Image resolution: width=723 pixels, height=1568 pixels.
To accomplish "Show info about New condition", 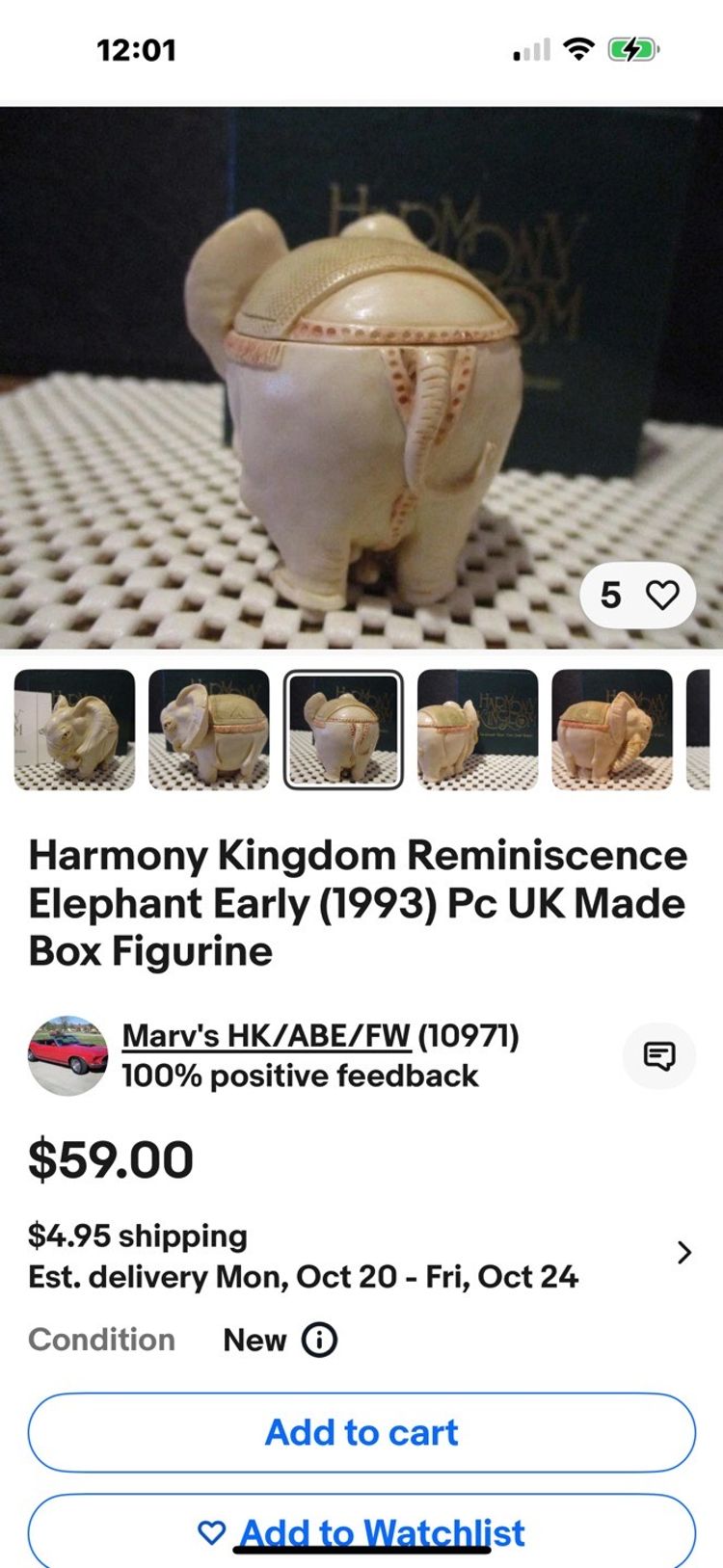I will tap(320, 1340).
